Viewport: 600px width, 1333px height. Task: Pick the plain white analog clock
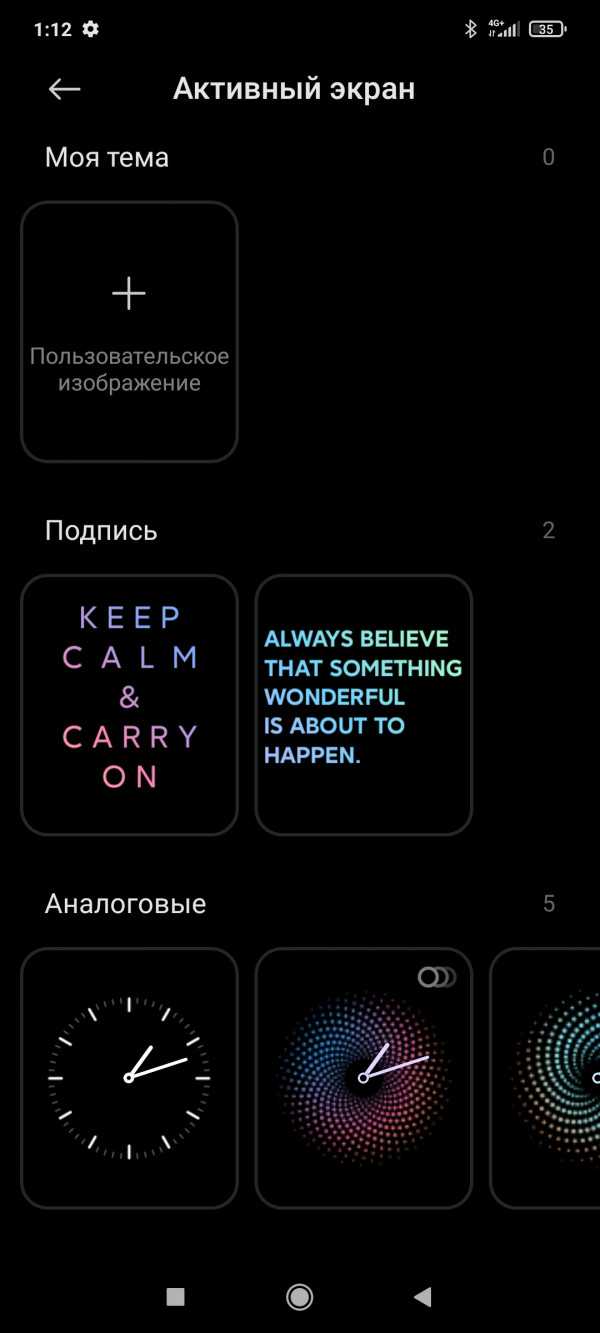[x=129, y=1077]
